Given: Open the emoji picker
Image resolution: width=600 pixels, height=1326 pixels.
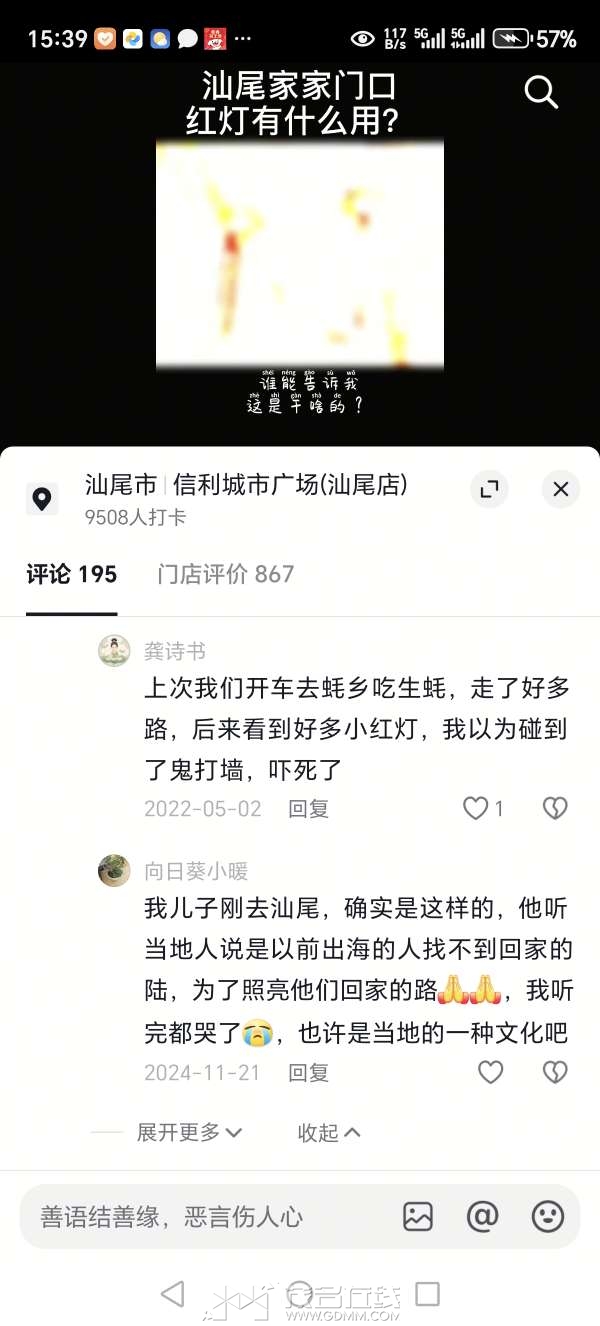Looking at the screenshot, I should coord(547,1216).
